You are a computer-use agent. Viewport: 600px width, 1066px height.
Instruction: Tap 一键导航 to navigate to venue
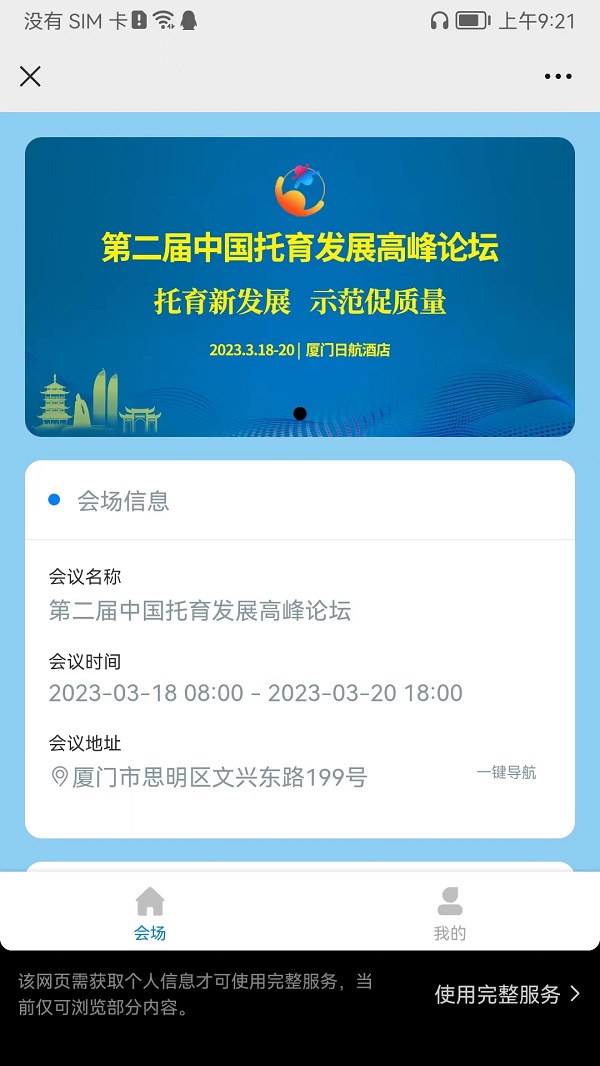(506, 773)
